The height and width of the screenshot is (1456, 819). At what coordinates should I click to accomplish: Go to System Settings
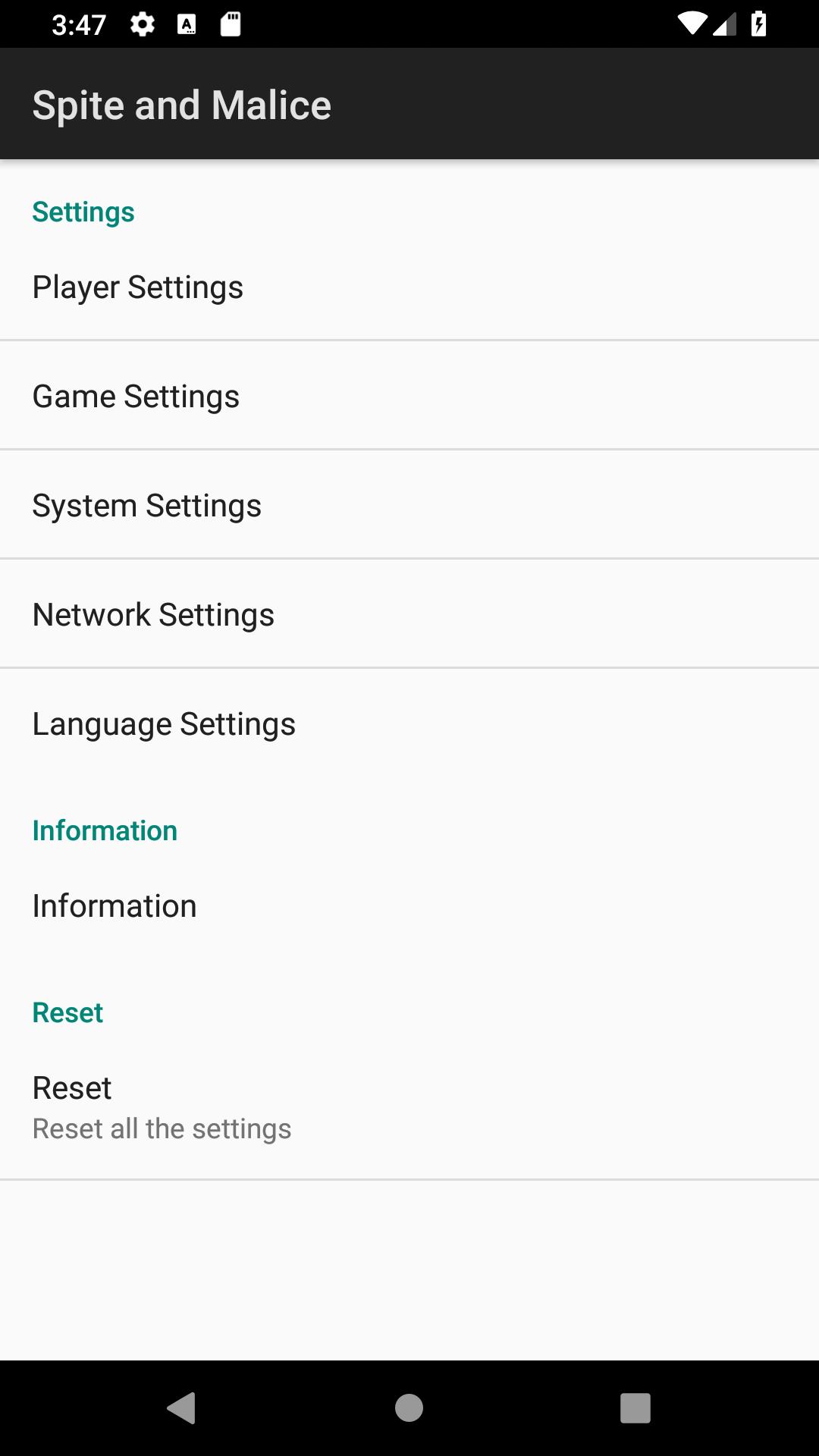[409, 505]
